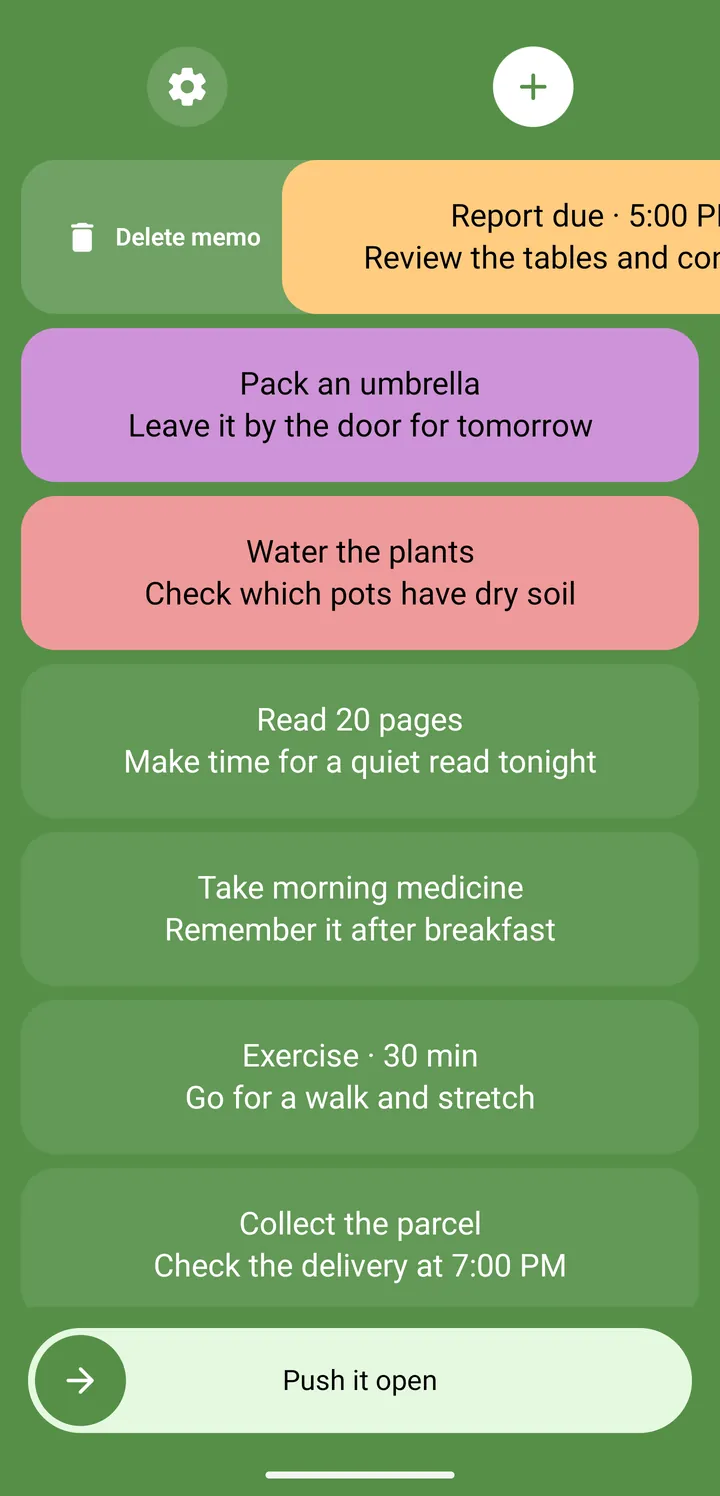Image resolution: width=720 pixels, height=1496 pixels.
Task: Tap the arrow handle on Push it open
Action: [x=80, y=1381]
